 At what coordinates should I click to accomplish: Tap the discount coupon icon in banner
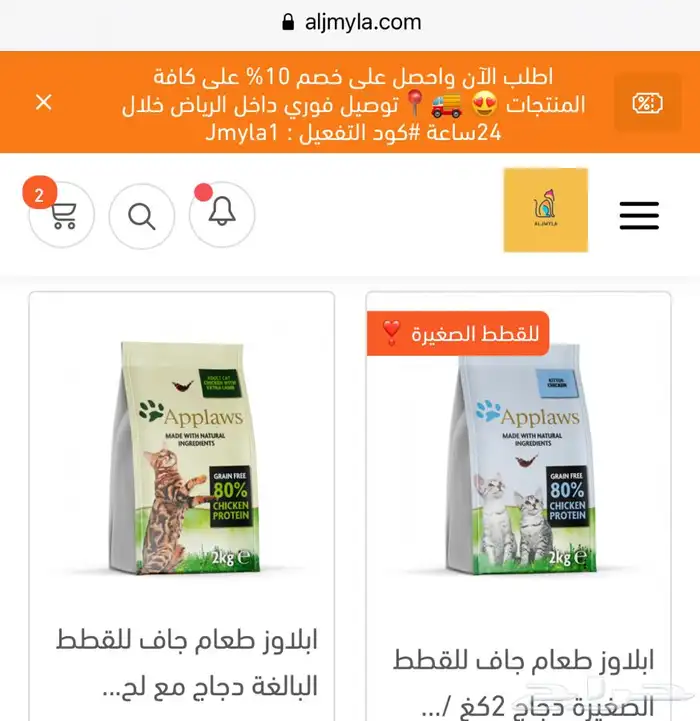tap(648, 103)
